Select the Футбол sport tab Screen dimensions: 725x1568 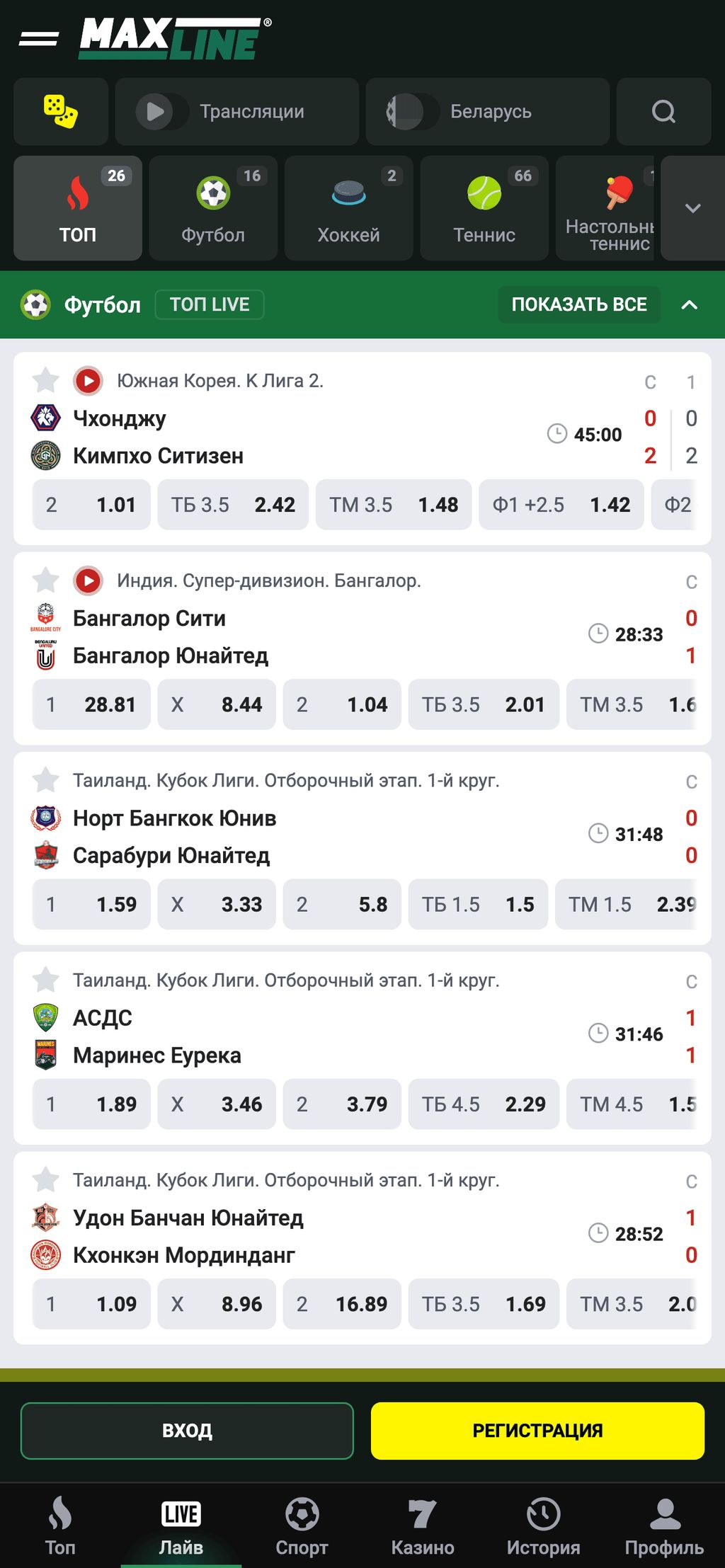tap(213, 208)
